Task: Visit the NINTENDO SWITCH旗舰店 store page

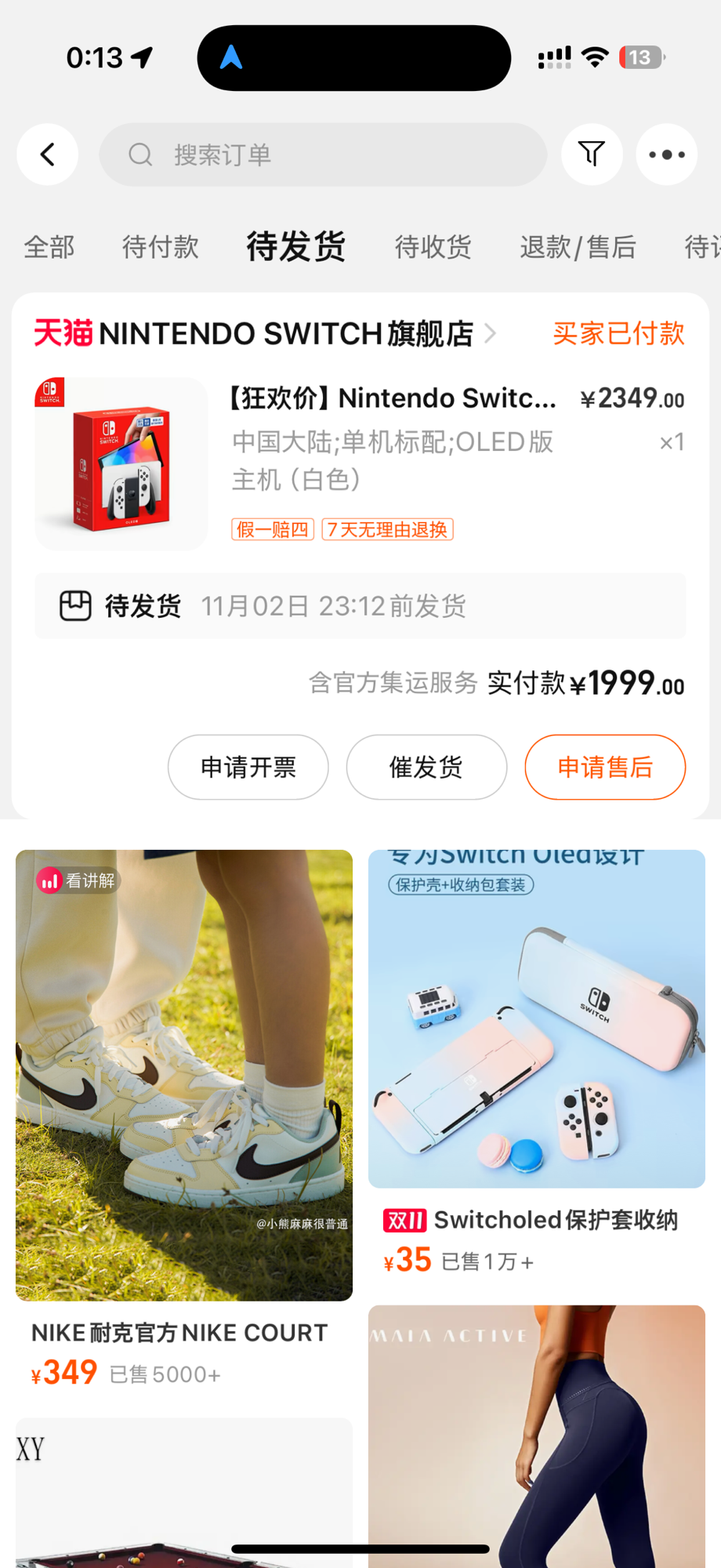Action: tap(265, 334)
